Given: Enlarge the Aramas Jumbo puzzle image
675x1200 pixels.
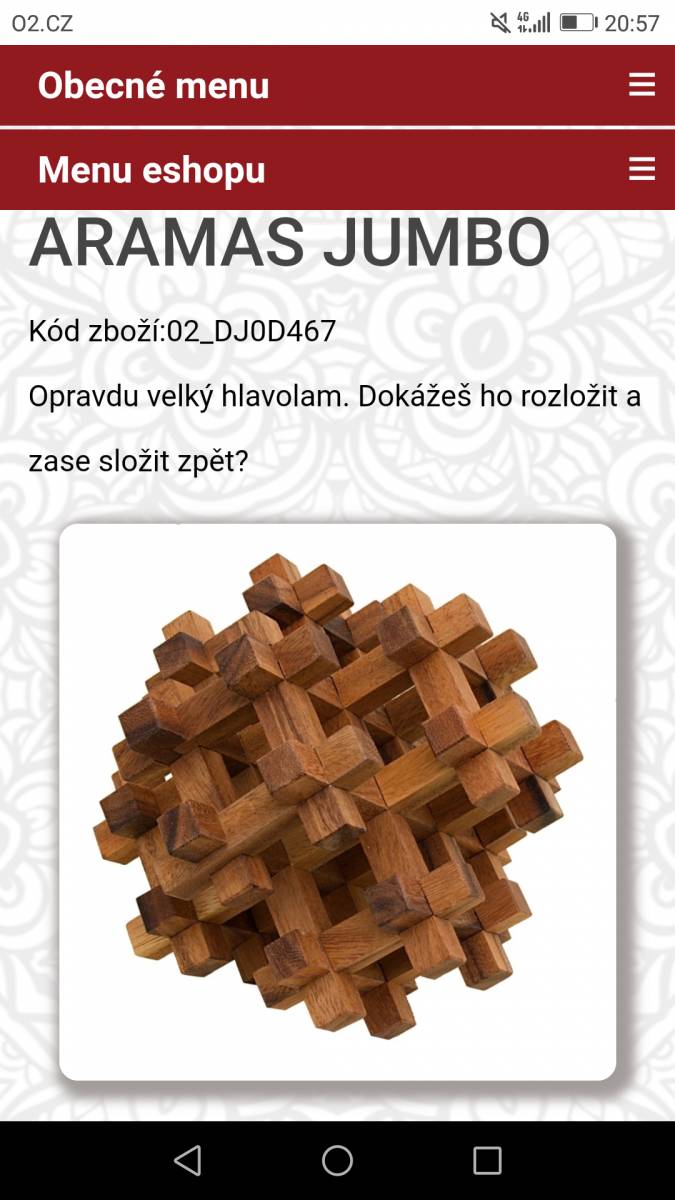Looking at the screenshot, I should tap(338, 802).
